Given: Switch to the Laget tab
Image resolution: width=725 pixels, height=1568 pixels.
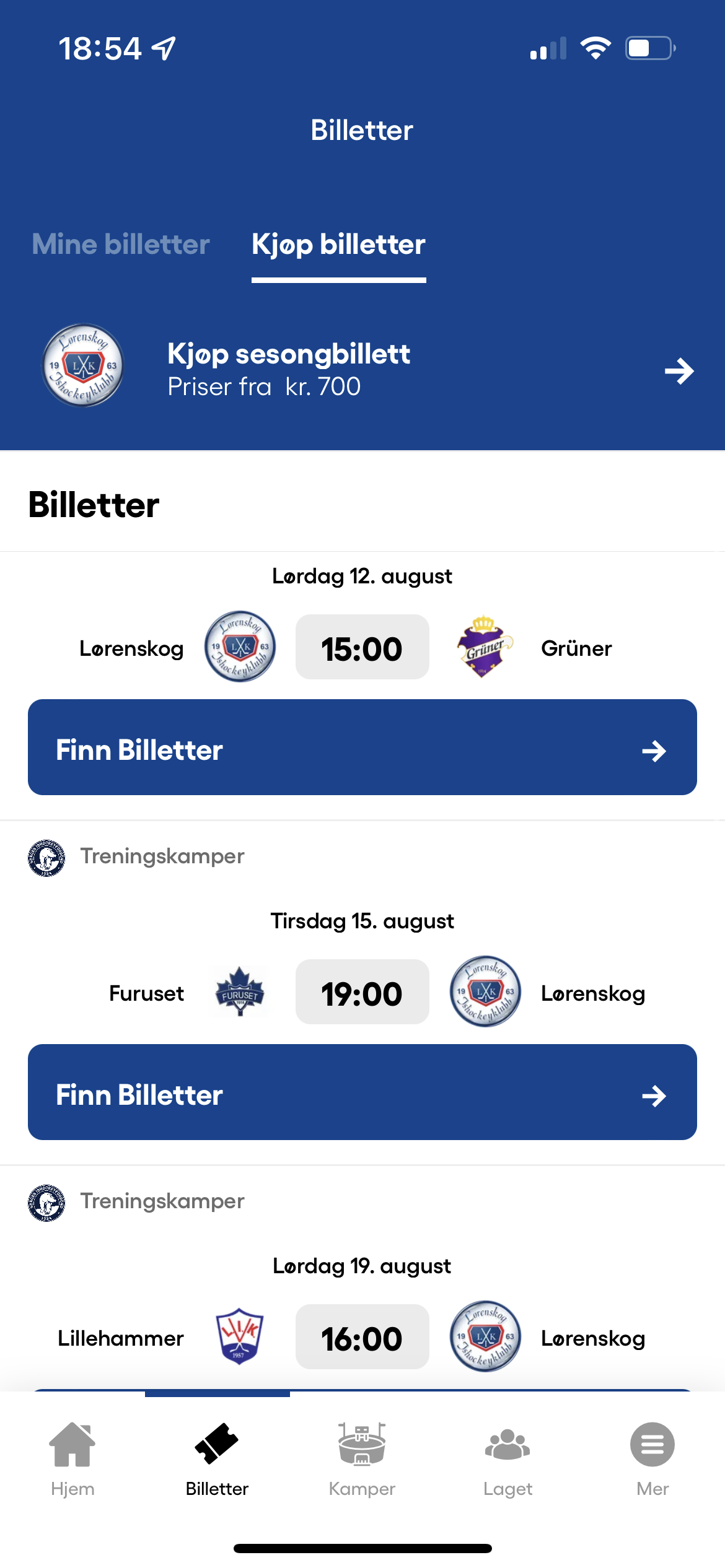Looking at the screenshot, I should (x=507, y=1460).
